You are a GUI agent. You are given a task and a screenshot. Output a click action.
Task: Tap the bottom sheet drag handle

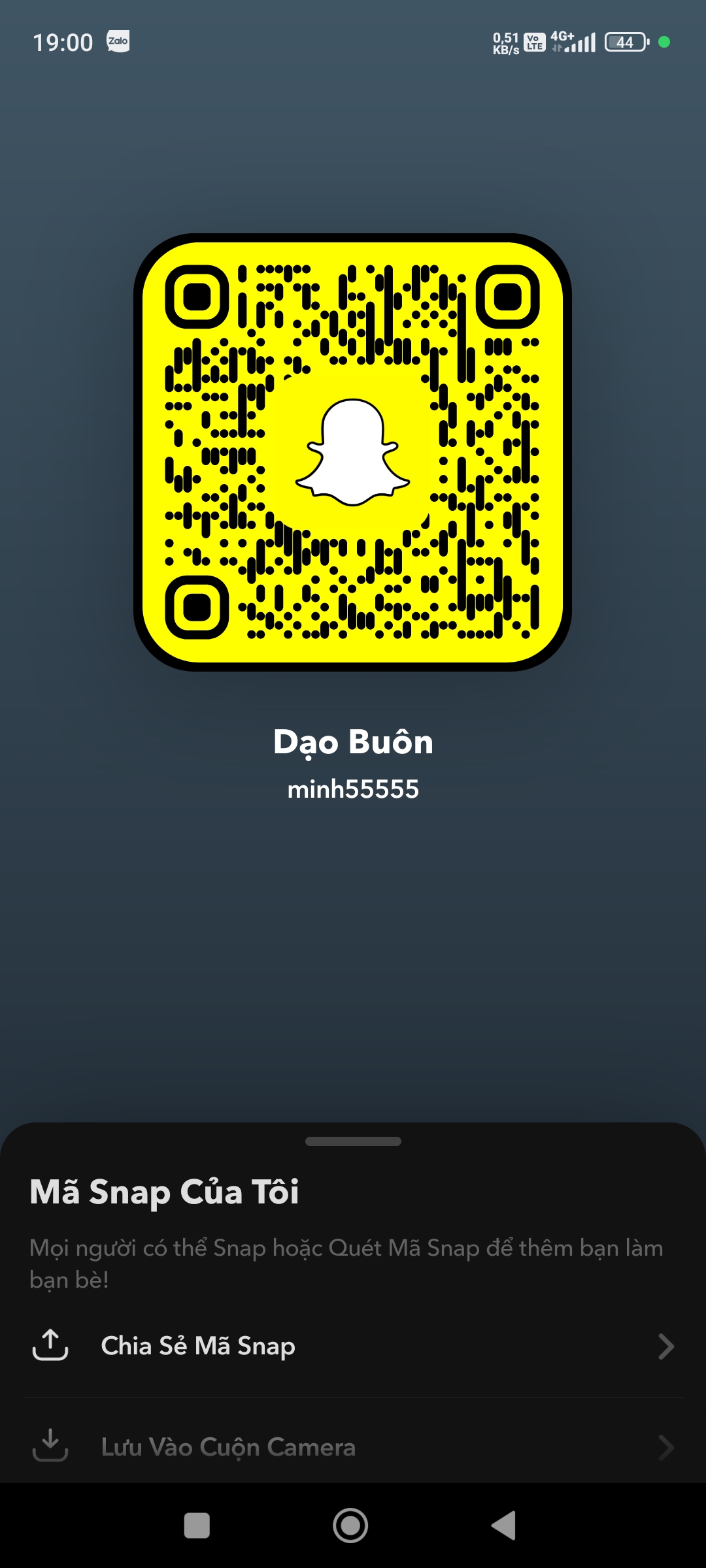[353, 1141]
